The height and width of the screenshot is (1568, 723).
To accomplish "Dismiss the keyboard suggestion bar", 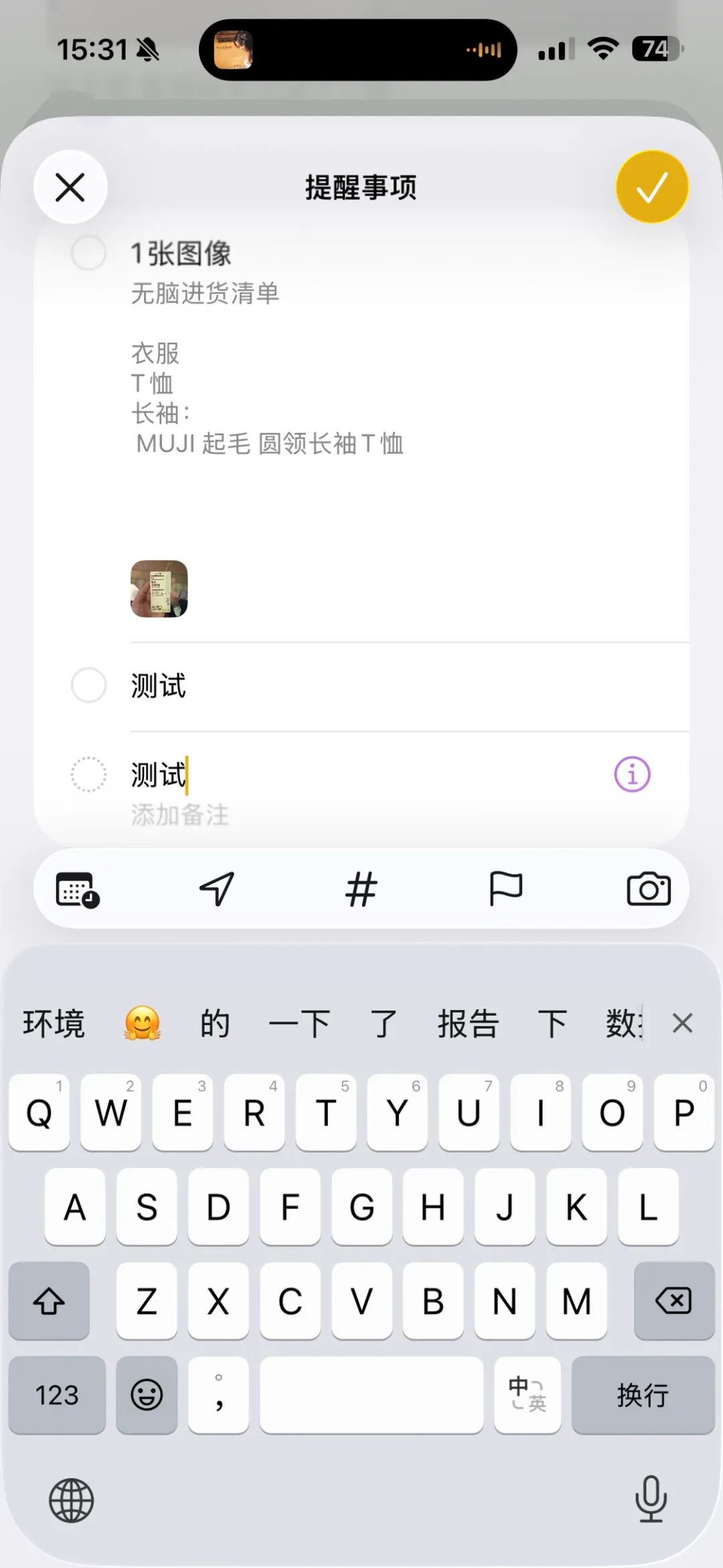I will click(682, 1023).
